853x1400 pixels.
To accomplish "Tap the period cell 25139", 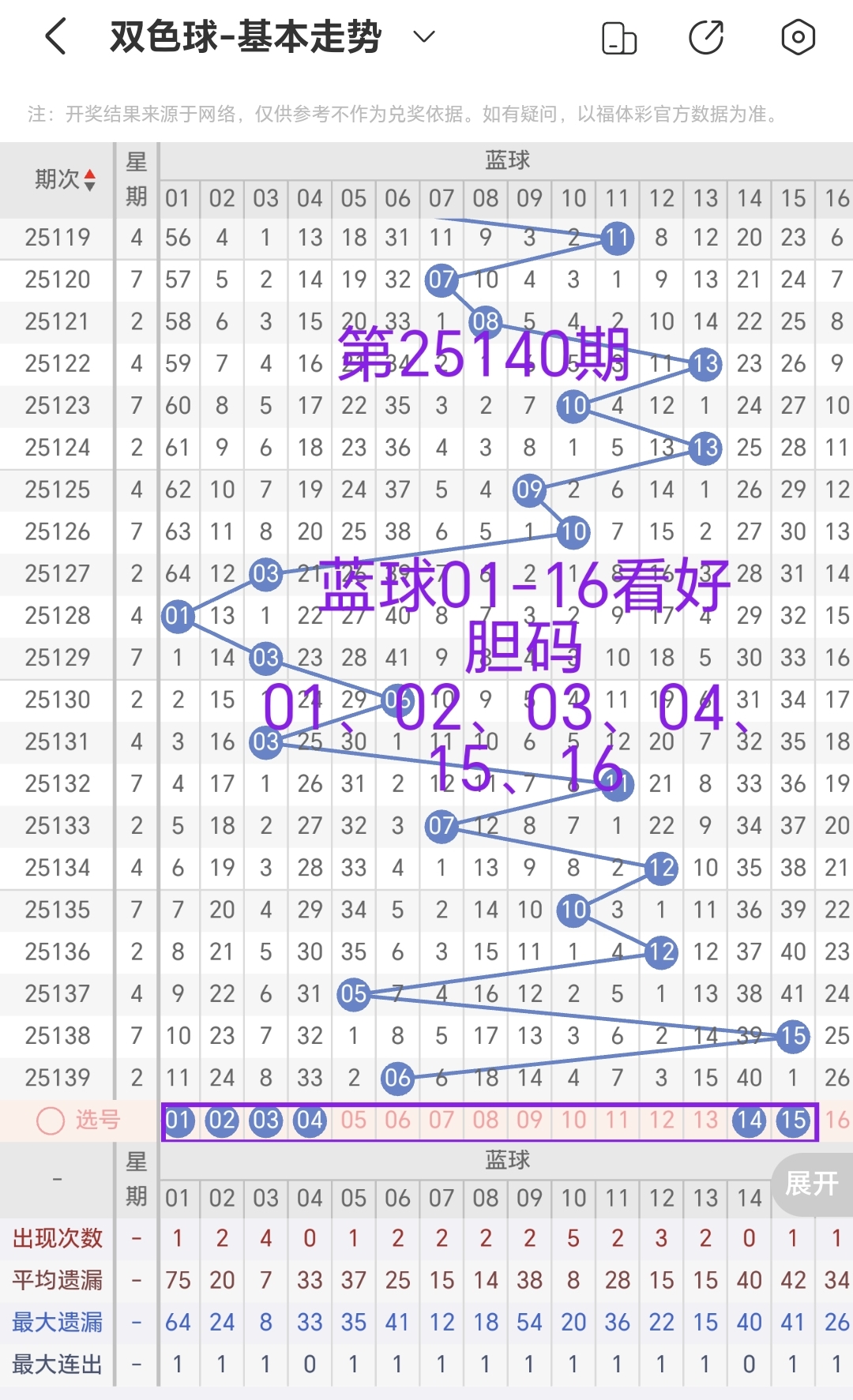I will tap(55, 1078).
